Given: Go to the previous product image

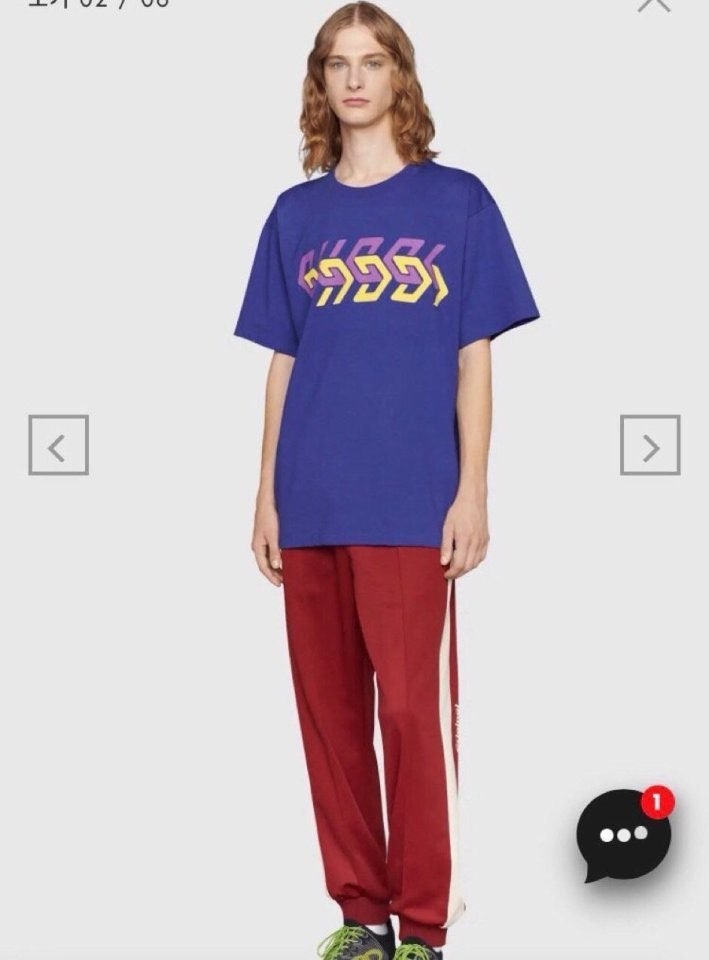Looking at the screenshot, I should click(x=58, y=445).
